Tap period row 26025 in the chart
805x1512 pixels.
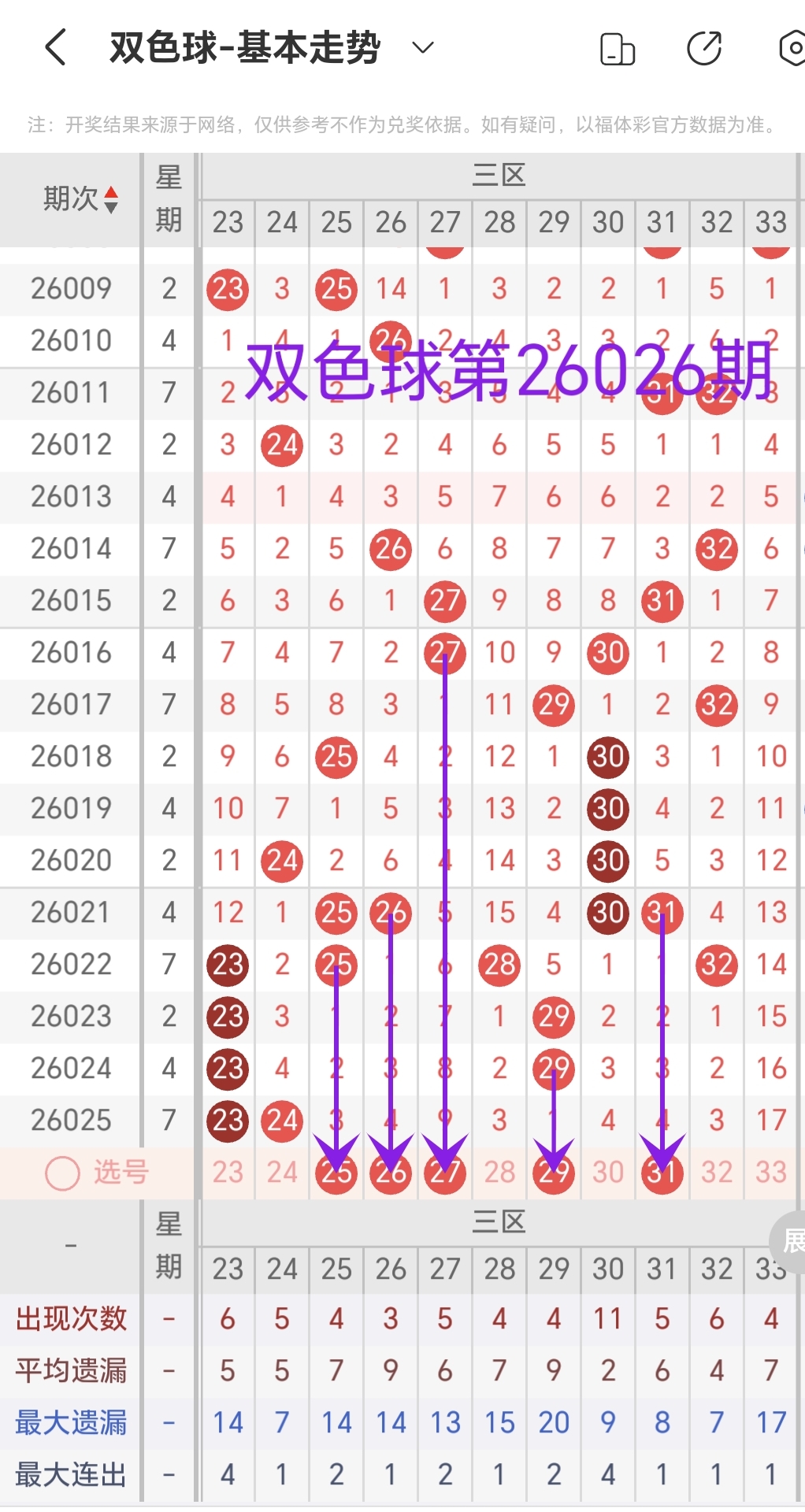coord(69,1120)
